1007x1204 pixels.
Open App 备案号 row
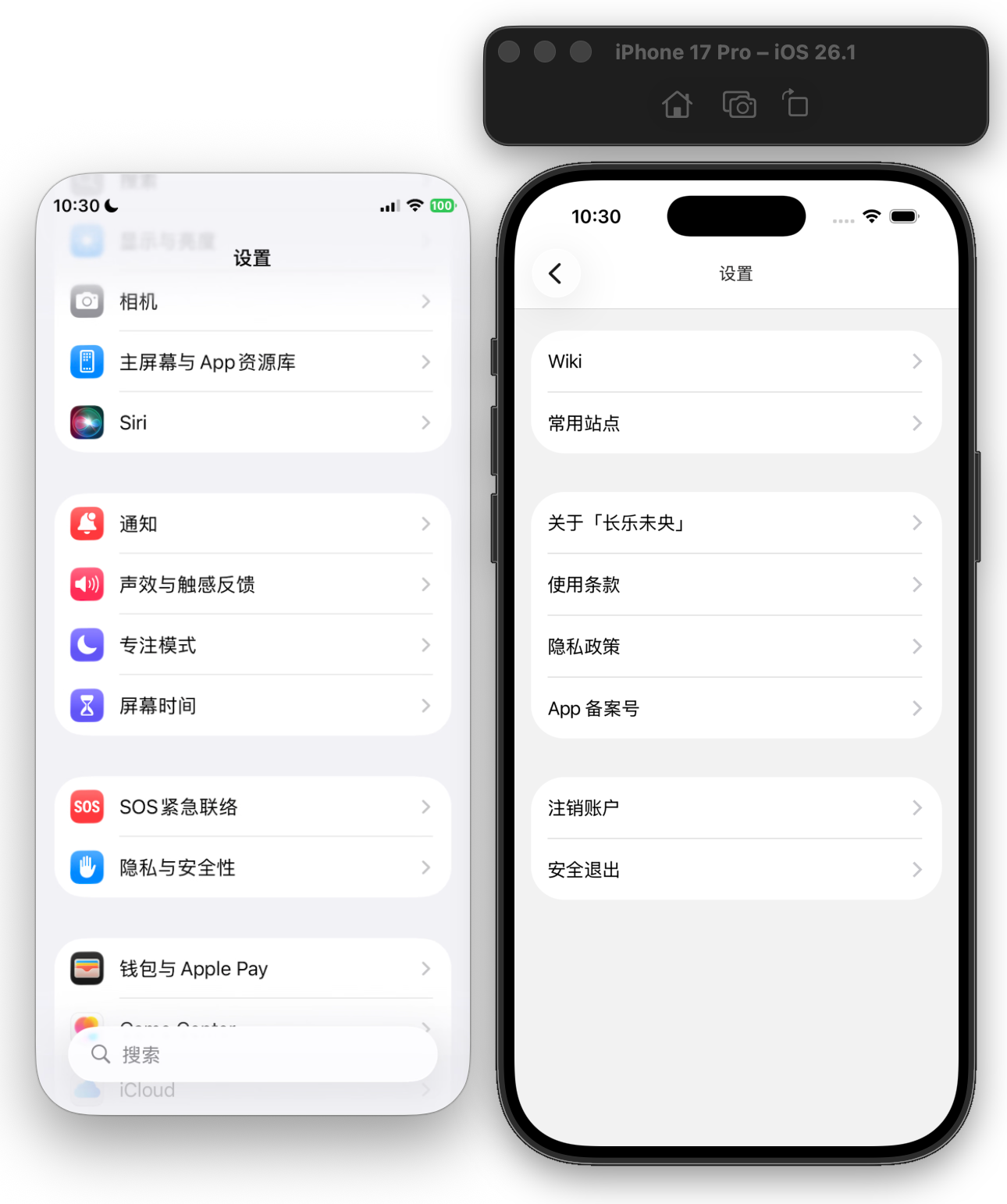[735, 708]
